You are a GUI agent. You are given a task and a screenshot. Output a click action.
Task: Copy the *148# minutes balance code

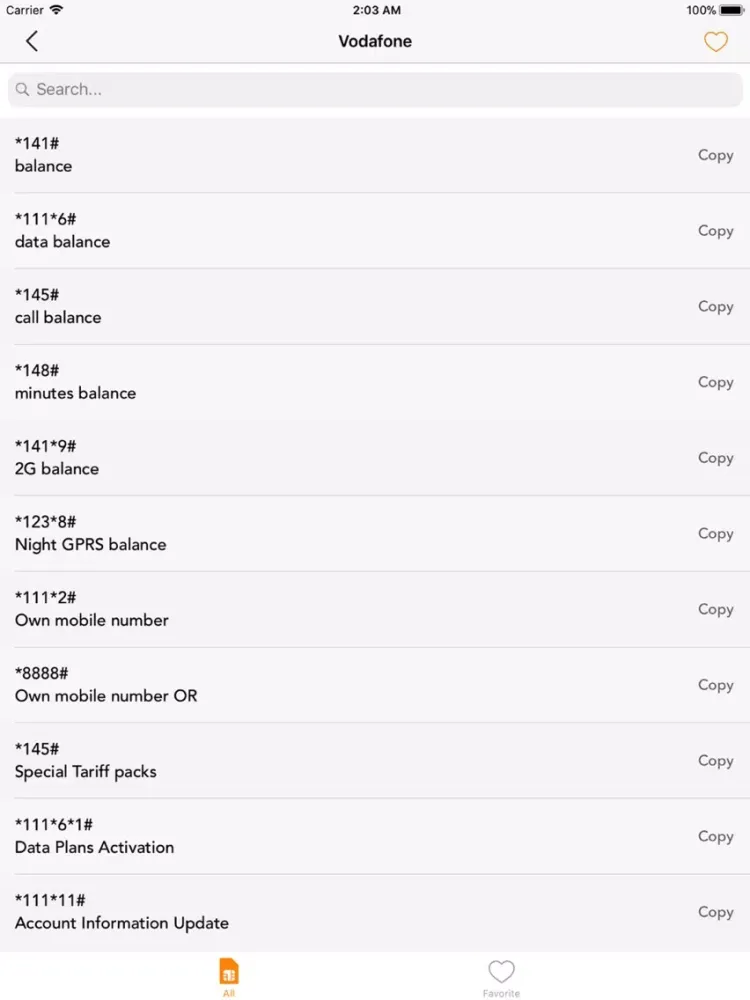[715, 382]
